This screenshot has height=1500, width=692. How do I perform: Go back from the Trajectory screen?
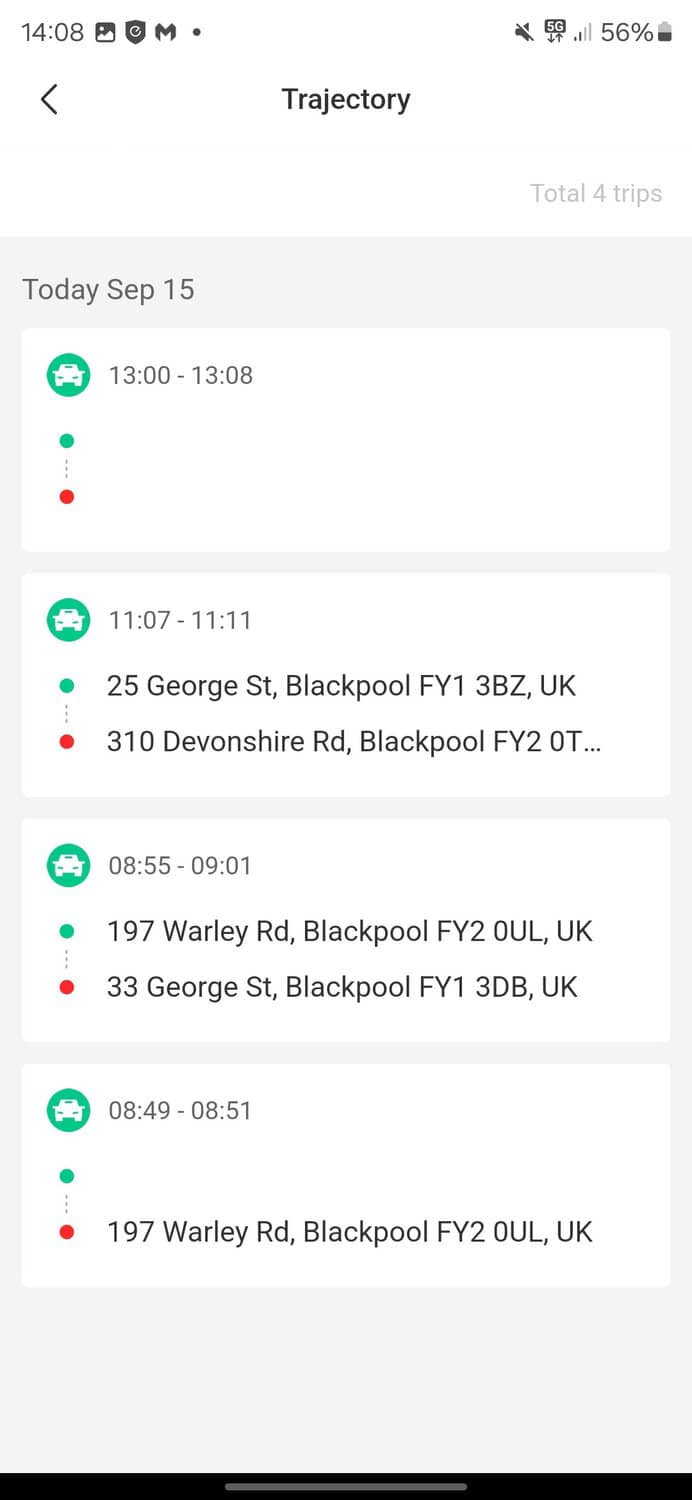49,99
